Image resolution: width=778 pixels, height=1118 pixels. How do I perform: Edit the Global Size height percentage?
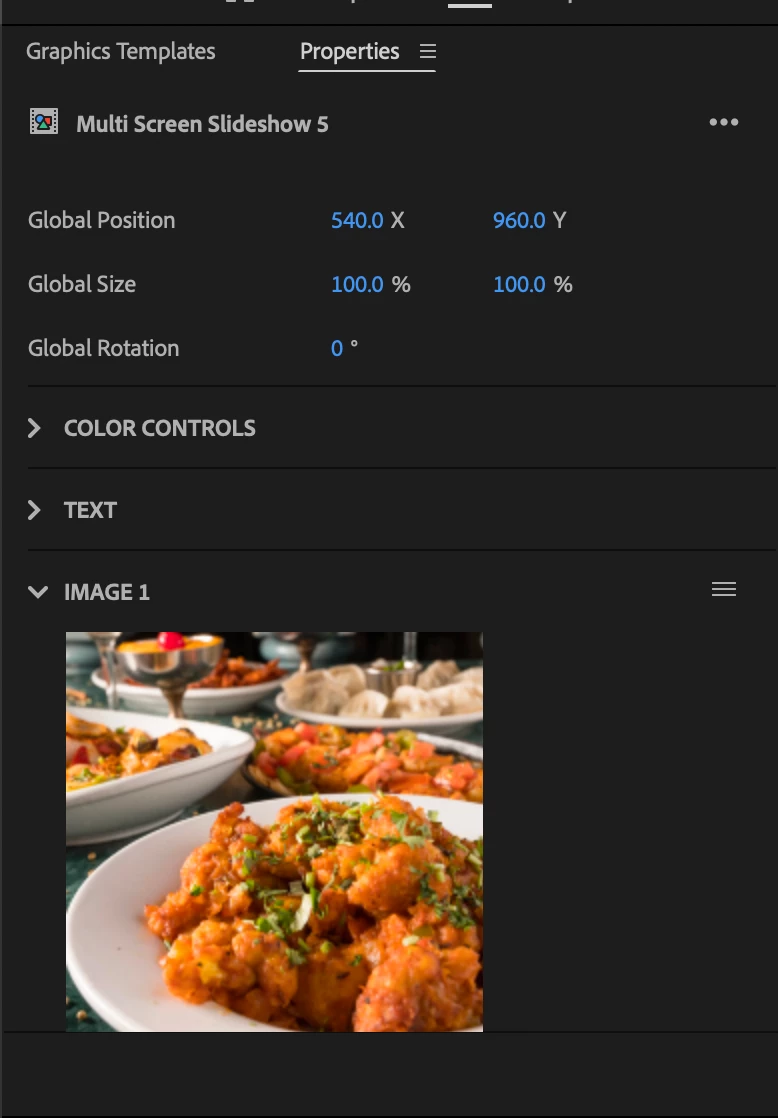click(x=519, y=284)
